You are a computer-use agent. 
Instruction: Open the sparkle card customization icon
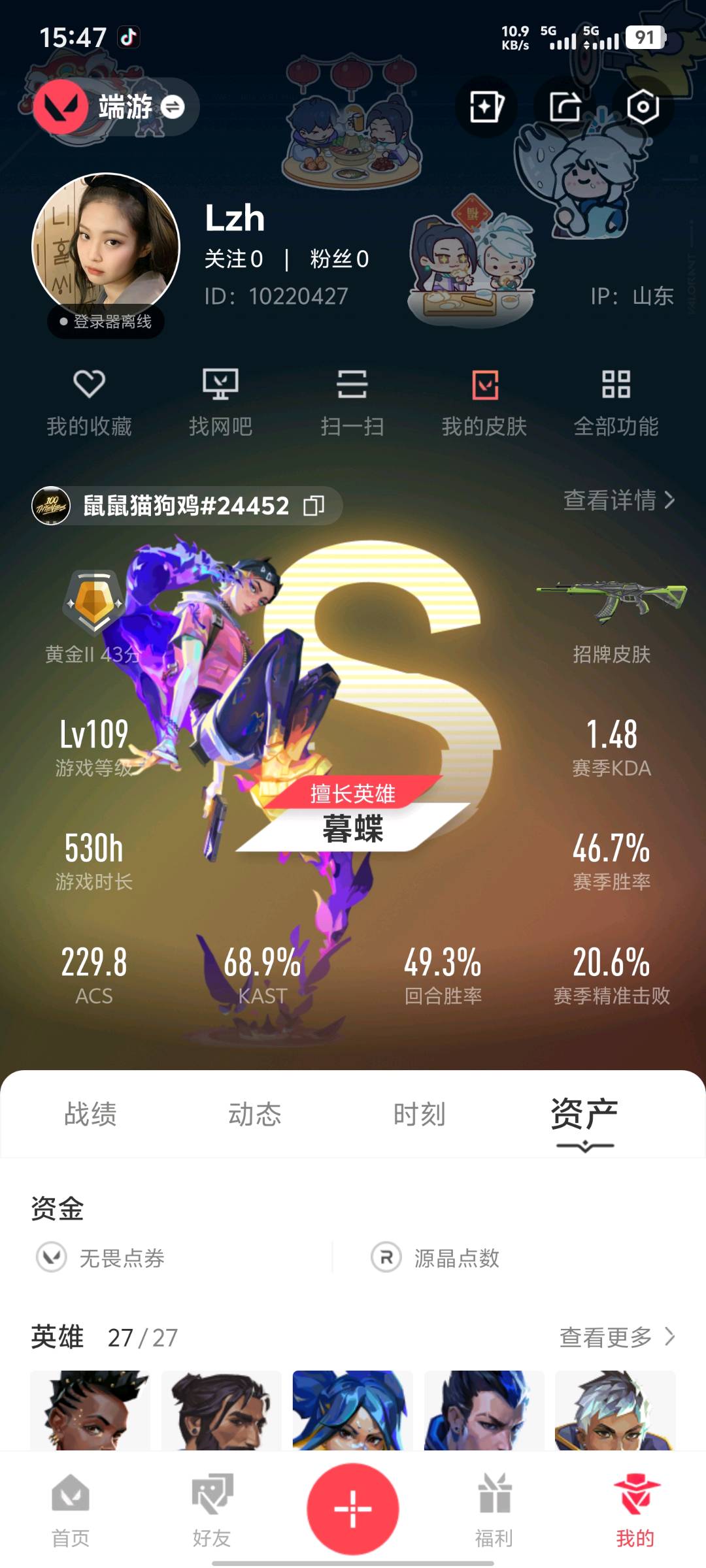coord(486,106)
